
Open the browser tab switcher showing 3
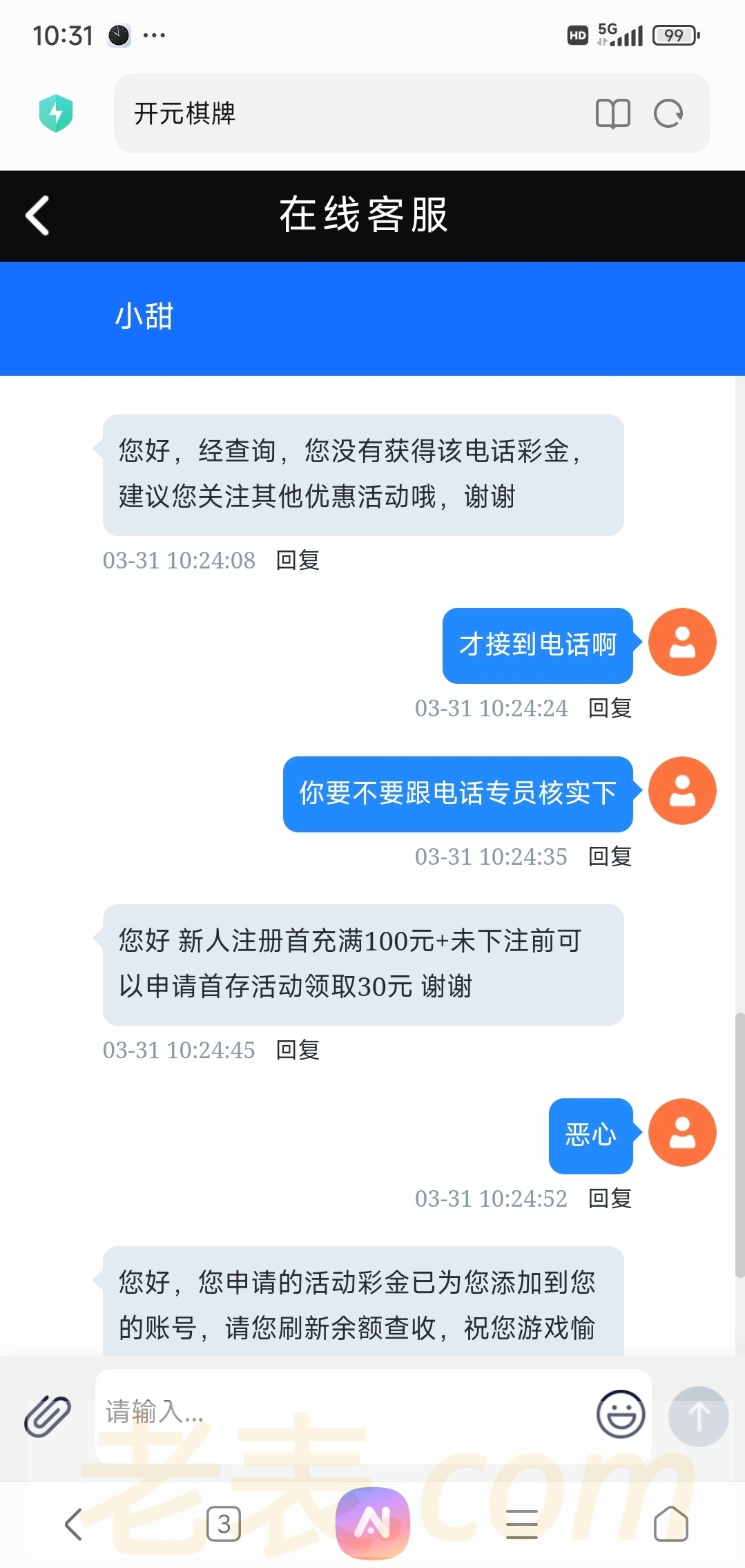pyautogui.click(x=224, y=1524)
